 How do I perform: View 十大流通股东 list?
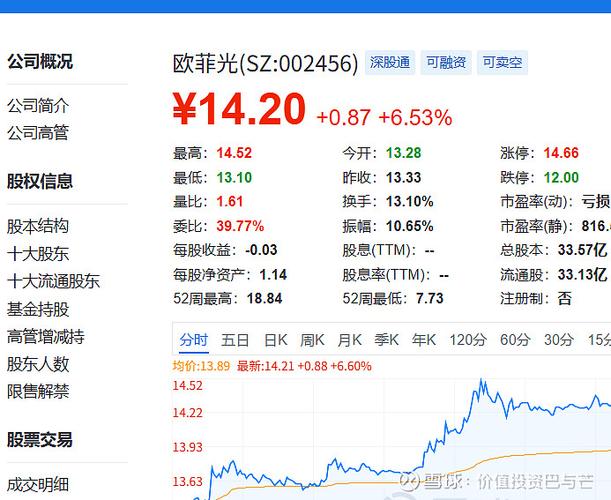pyautogui.click(x=53, y=281)
